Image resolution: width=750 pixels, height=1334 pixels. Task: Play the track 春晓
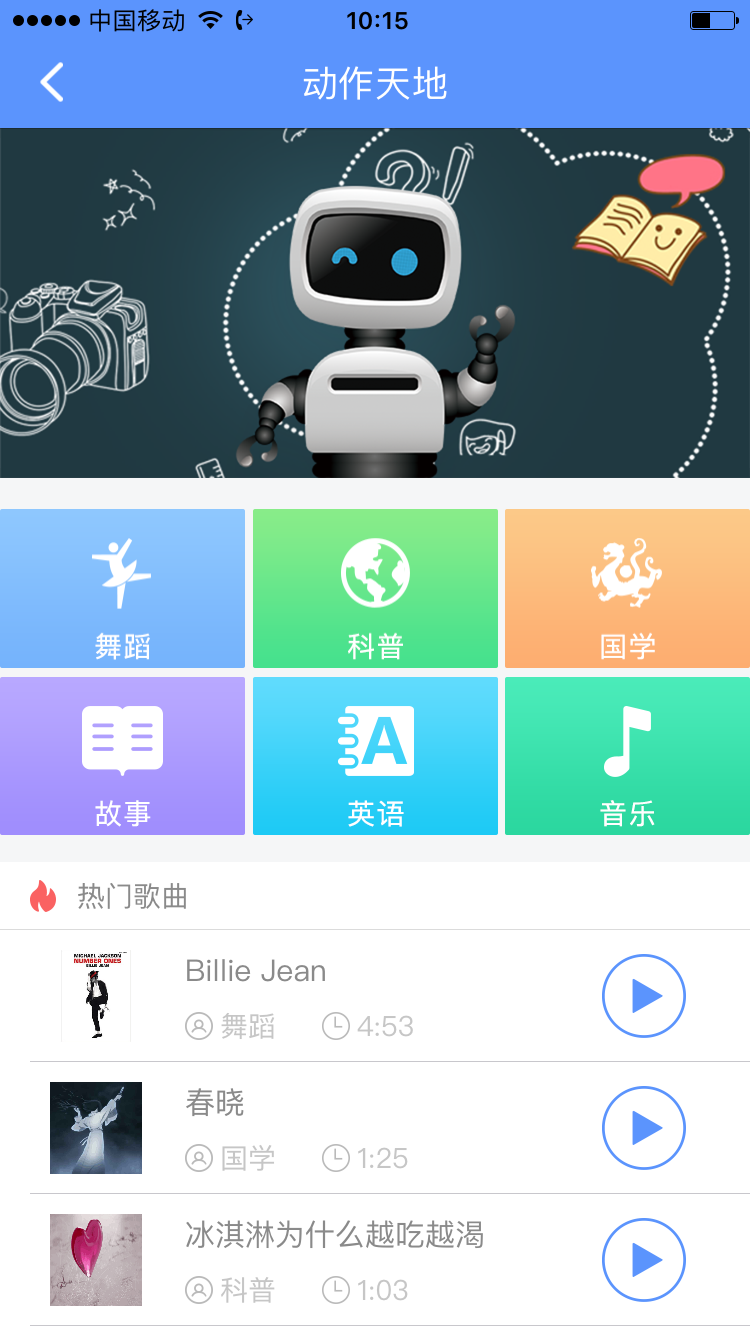pyautogui.click(x=644, y=1128)
